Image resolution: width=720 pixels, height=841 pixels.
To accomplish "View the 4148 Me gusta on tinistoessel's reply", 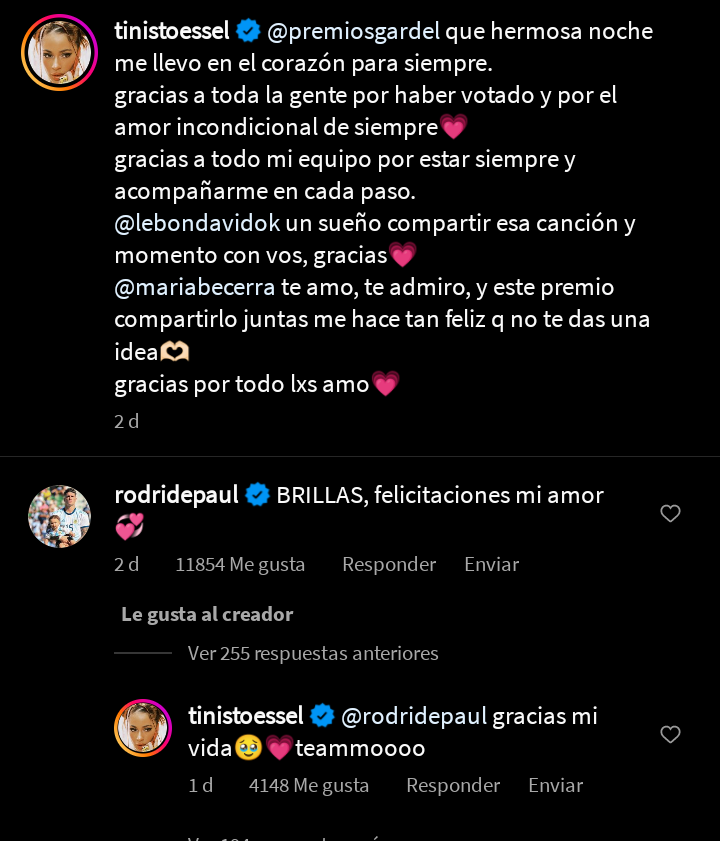I will point(309,785).
